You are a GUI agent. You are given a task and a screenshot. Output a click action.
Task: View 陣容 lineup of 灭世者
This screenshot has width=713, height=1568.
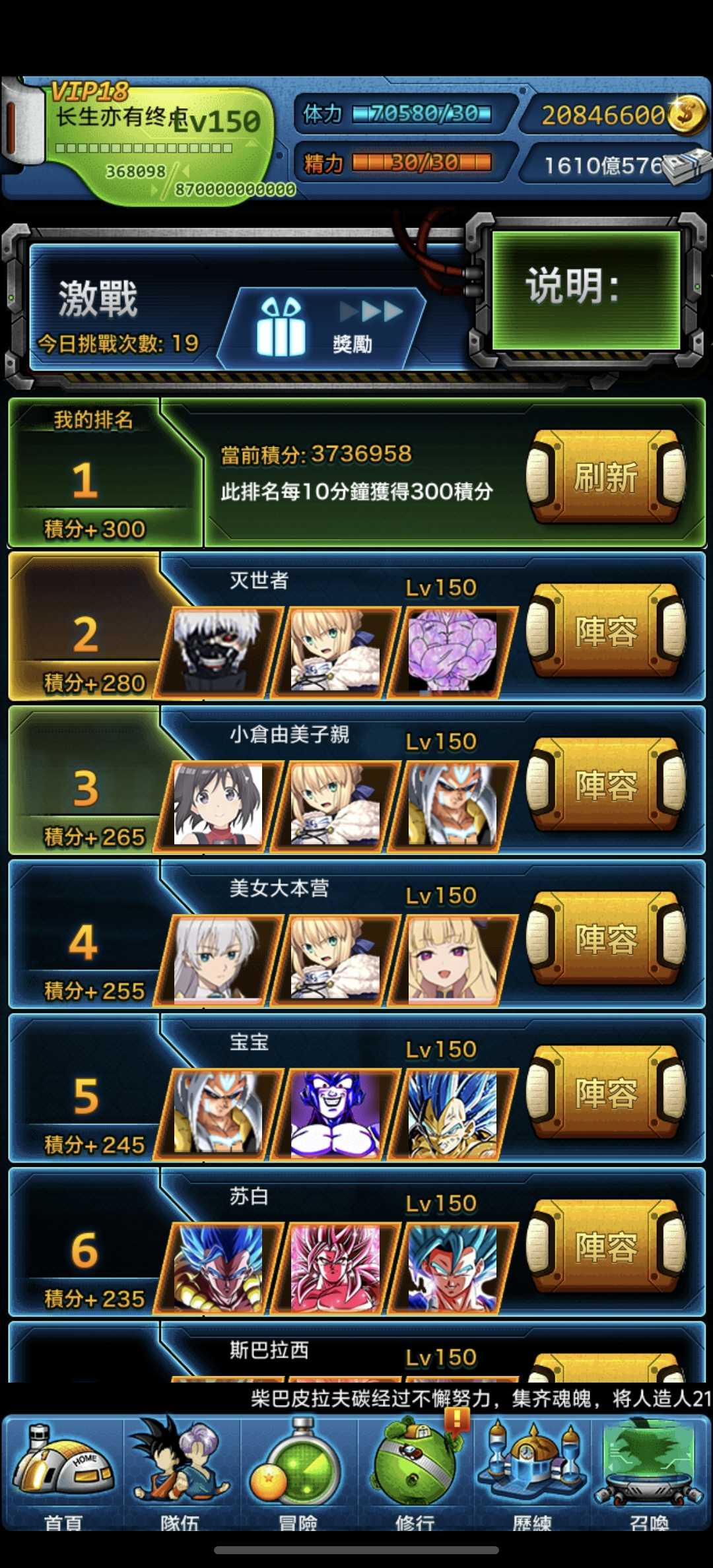coord(605,631)
